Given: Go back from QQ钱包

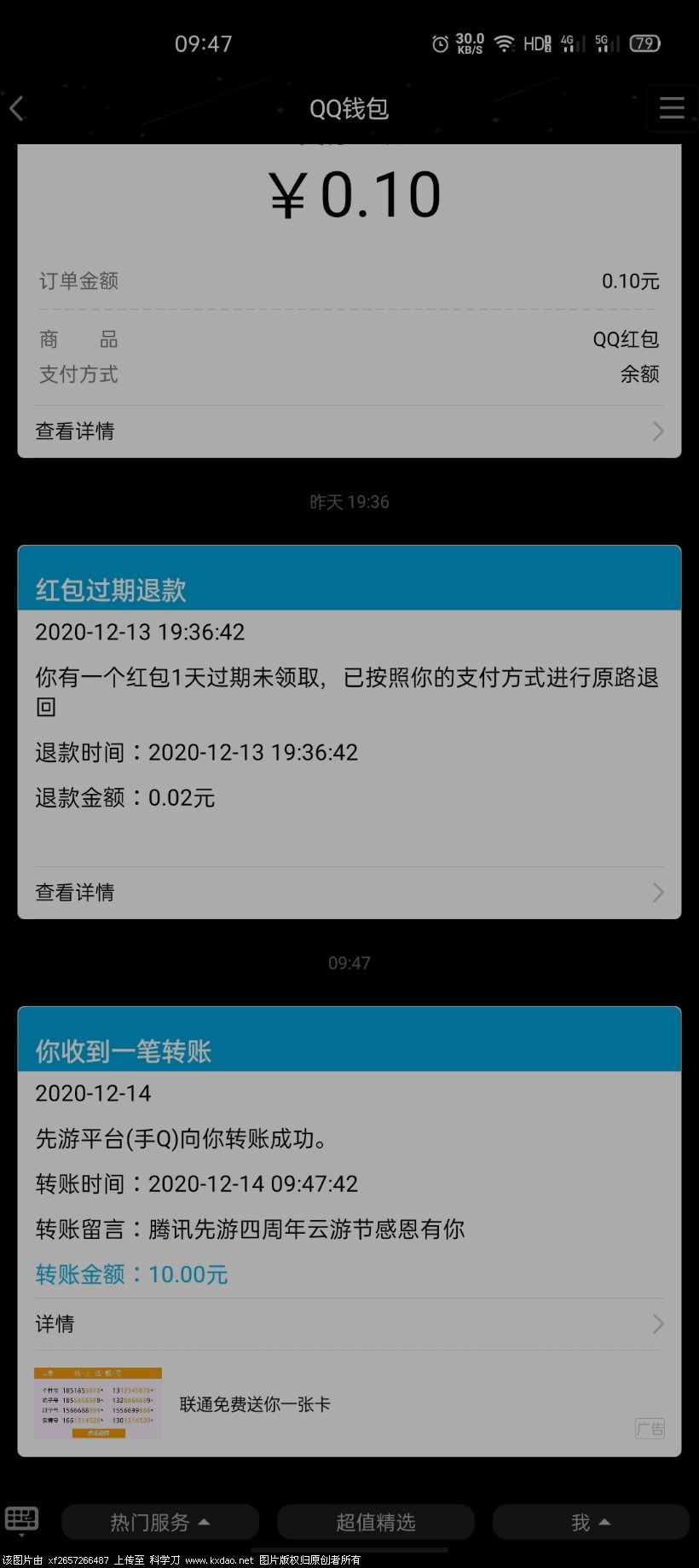Looking at the screenshot, I should coord(17,108).
